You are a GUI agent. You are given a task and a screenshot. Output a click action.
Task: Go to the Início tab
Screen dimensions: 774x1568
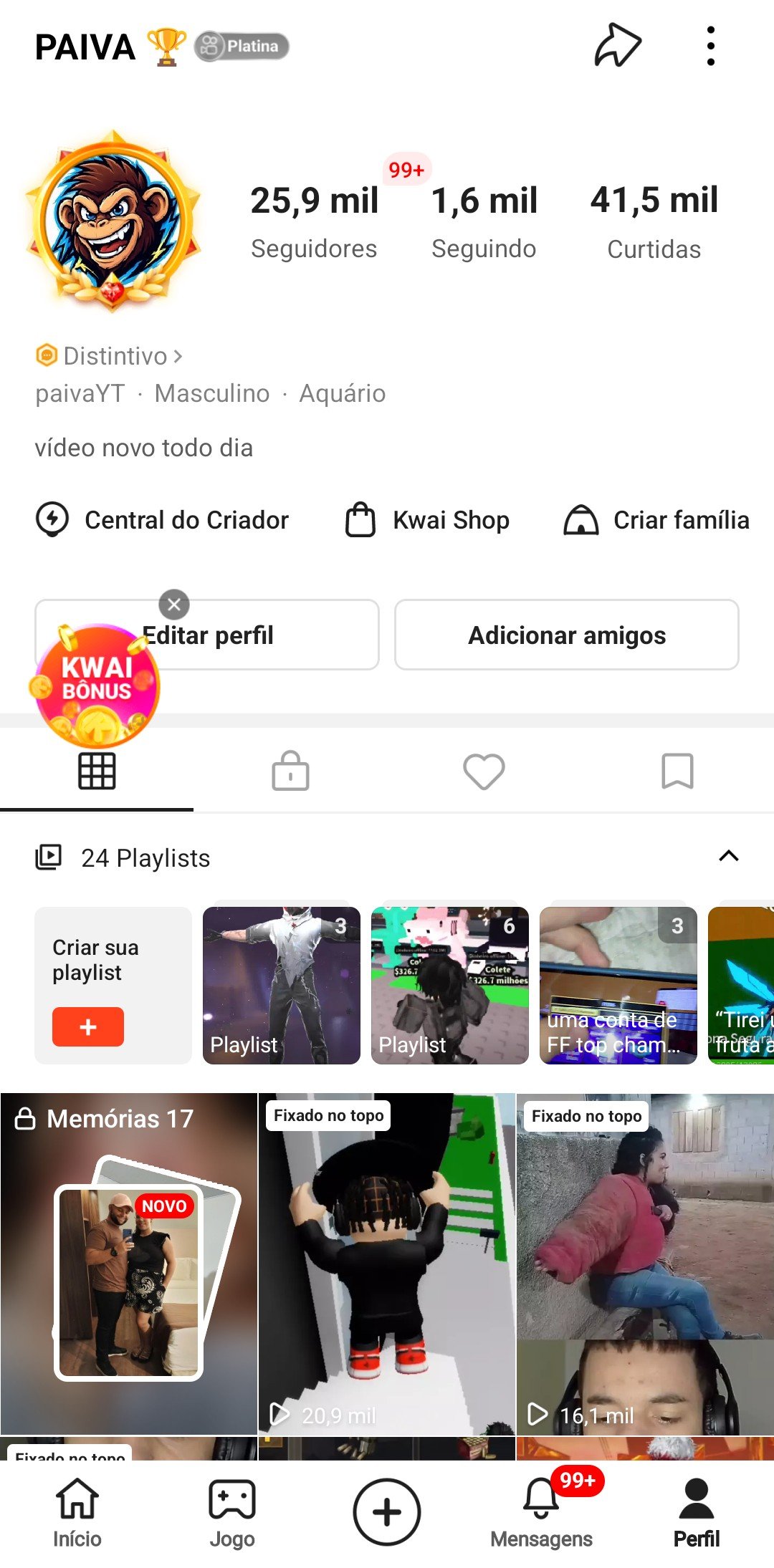click(x=77, y=1513)
